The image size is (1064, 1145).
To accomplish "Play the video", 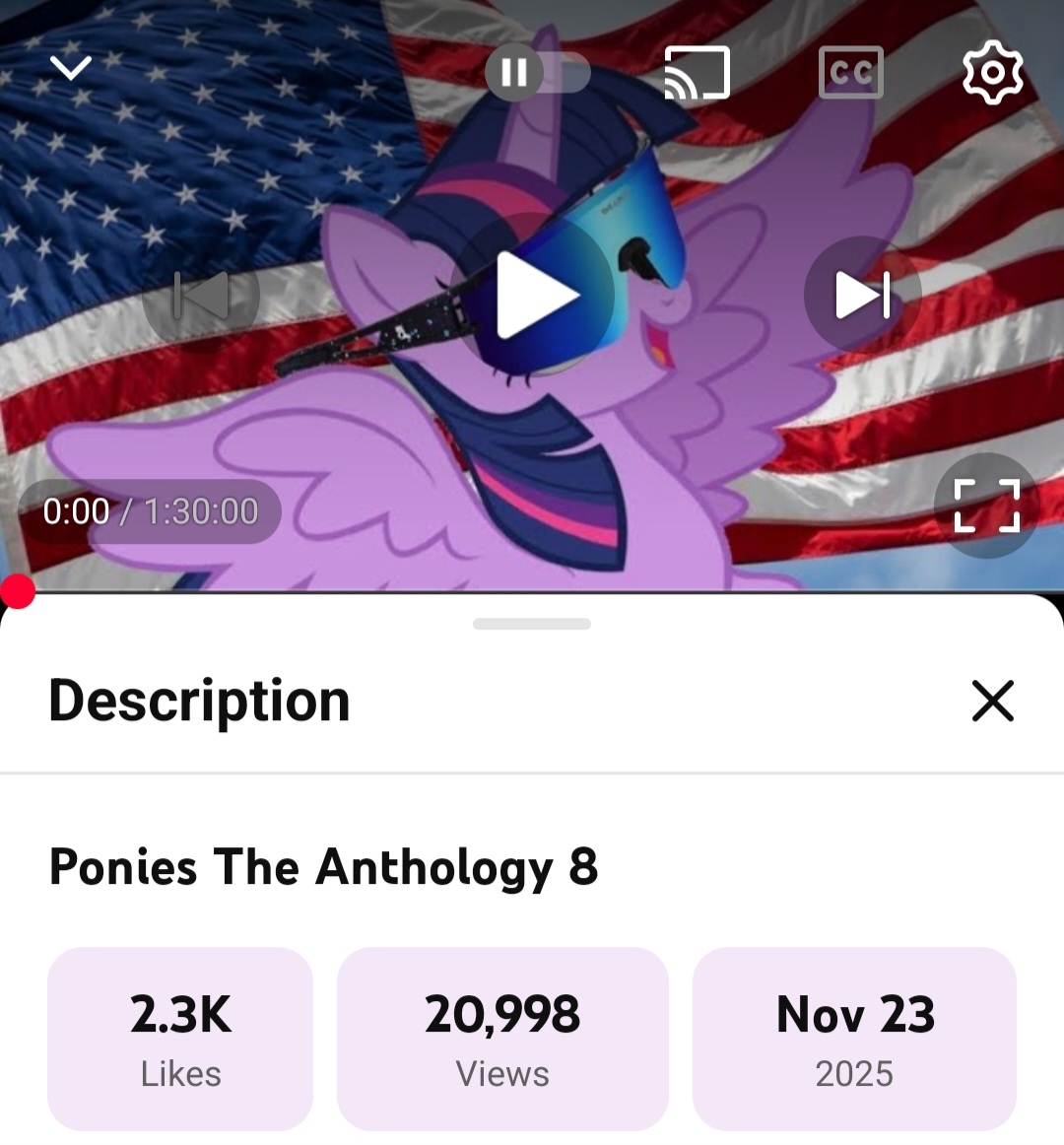I will pos(533,296).
